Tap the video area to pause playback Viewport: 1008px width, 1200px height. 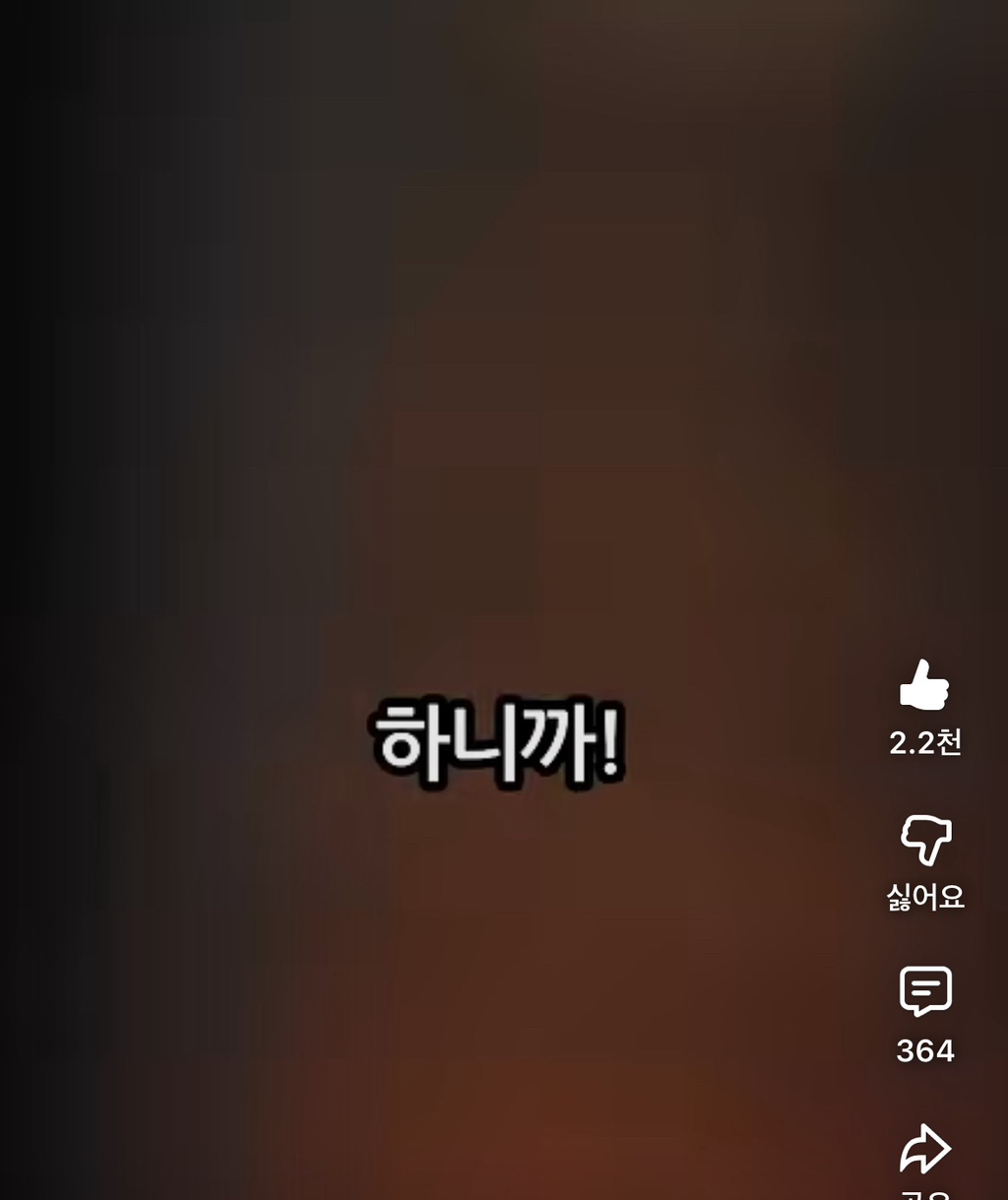tap(443, 394)
